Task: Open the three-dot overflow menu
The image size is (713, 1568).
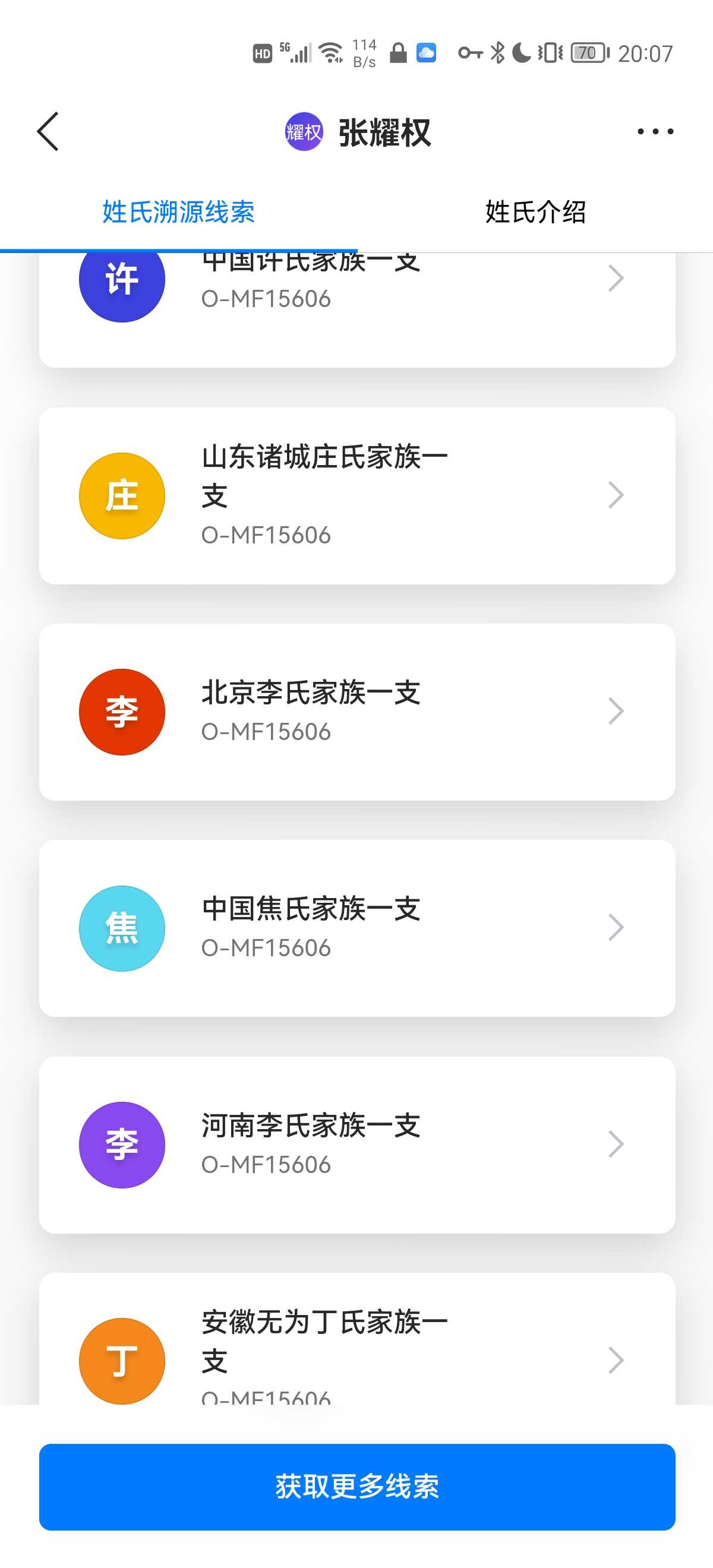Action: pos(655,131)
